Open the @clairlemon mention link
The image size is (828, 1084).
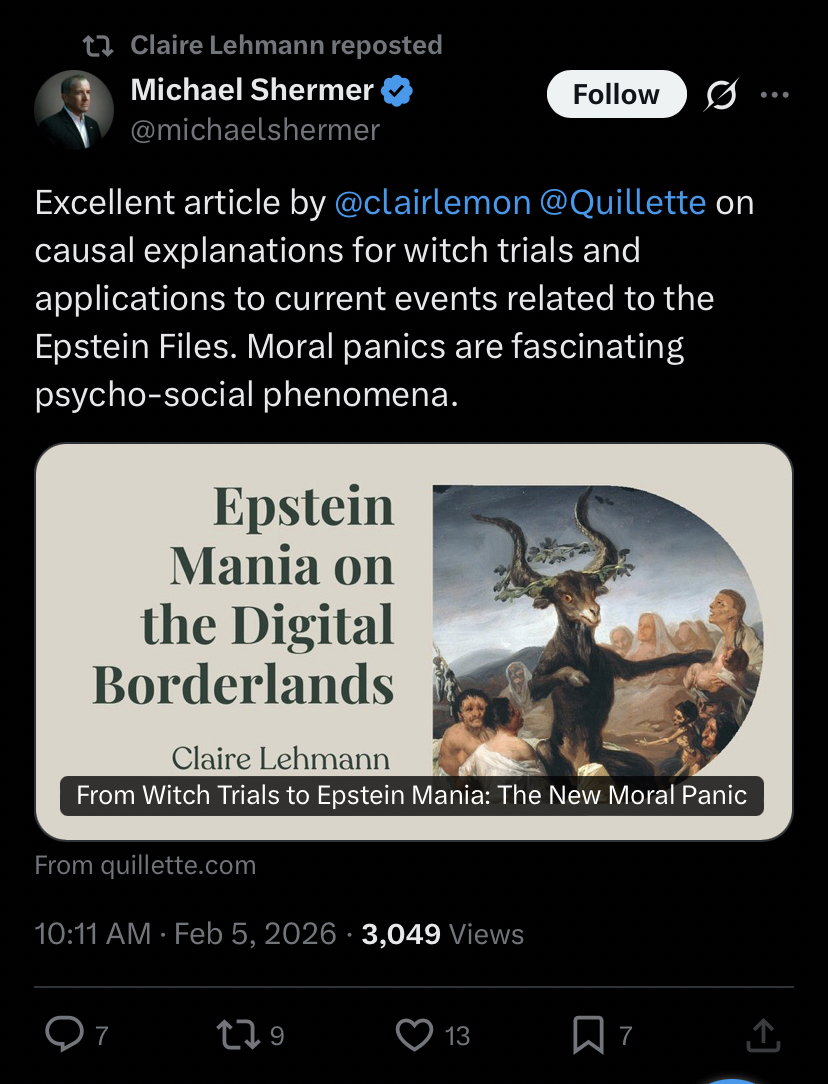tap(432, 202)
